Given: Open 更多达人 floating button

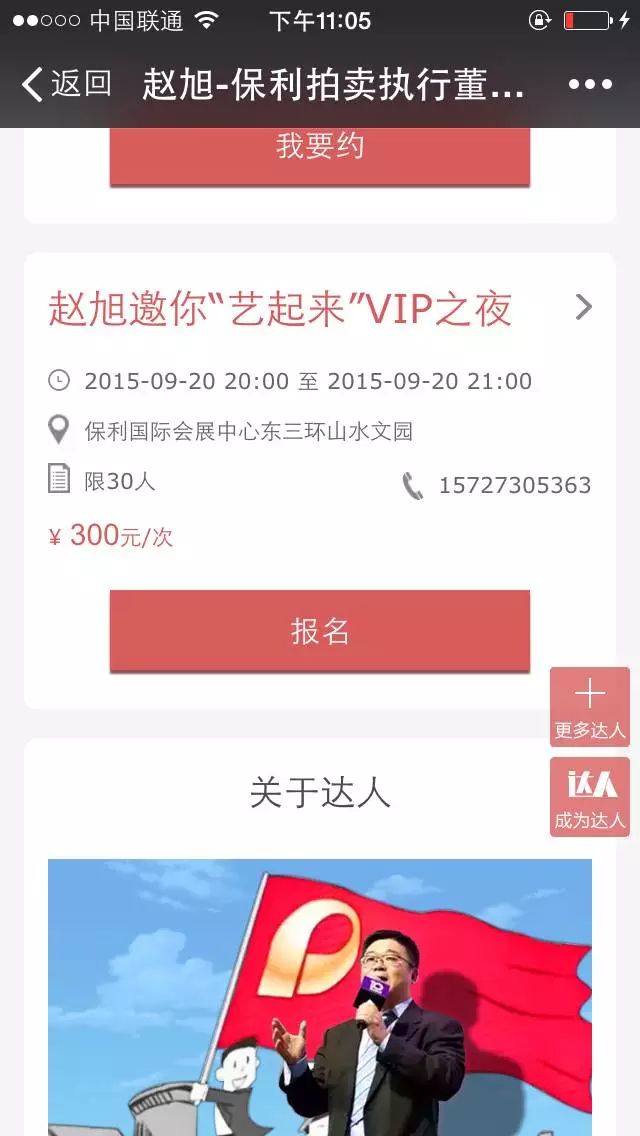Looking at the screenshot, I should (x=590, y=706).
